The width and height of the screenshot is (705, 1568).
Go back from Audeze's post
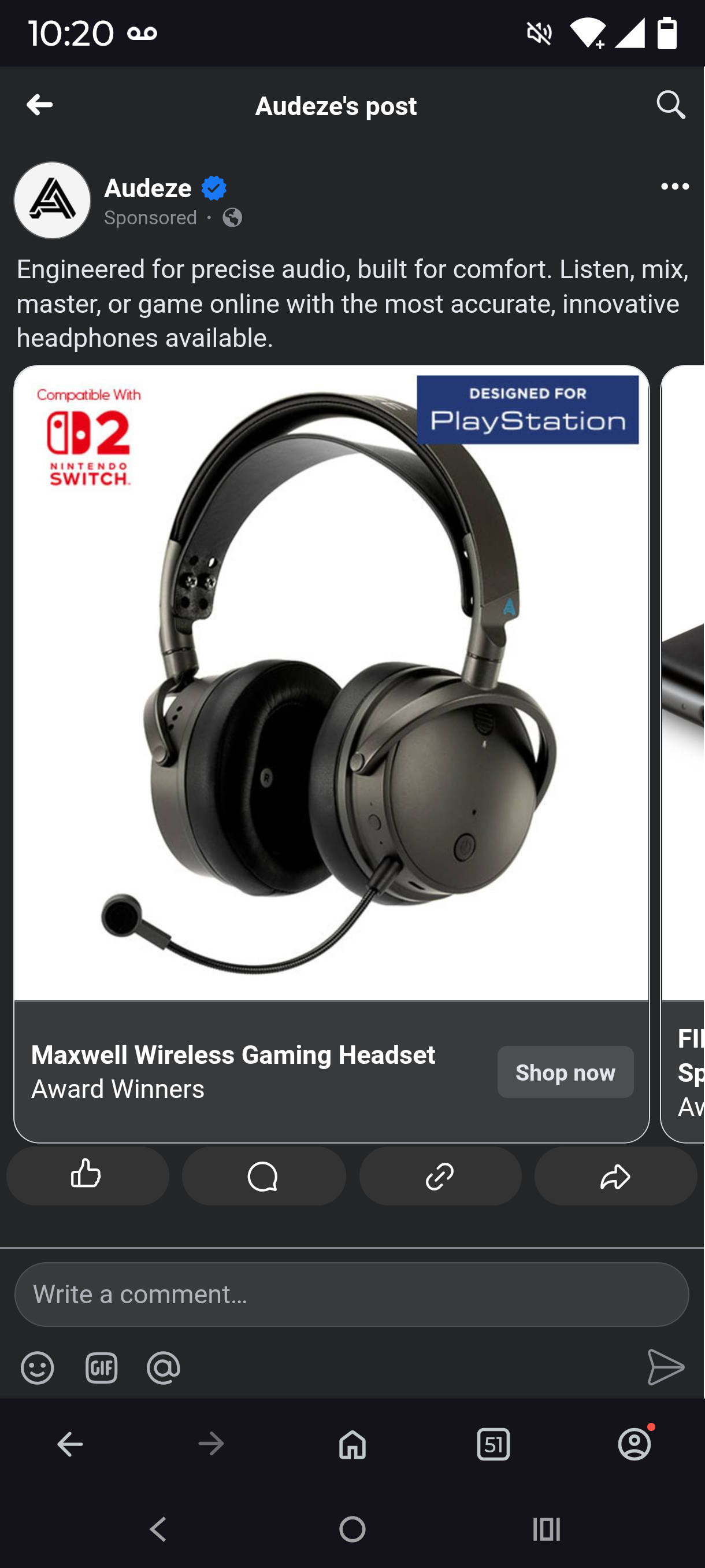point(39,105)
